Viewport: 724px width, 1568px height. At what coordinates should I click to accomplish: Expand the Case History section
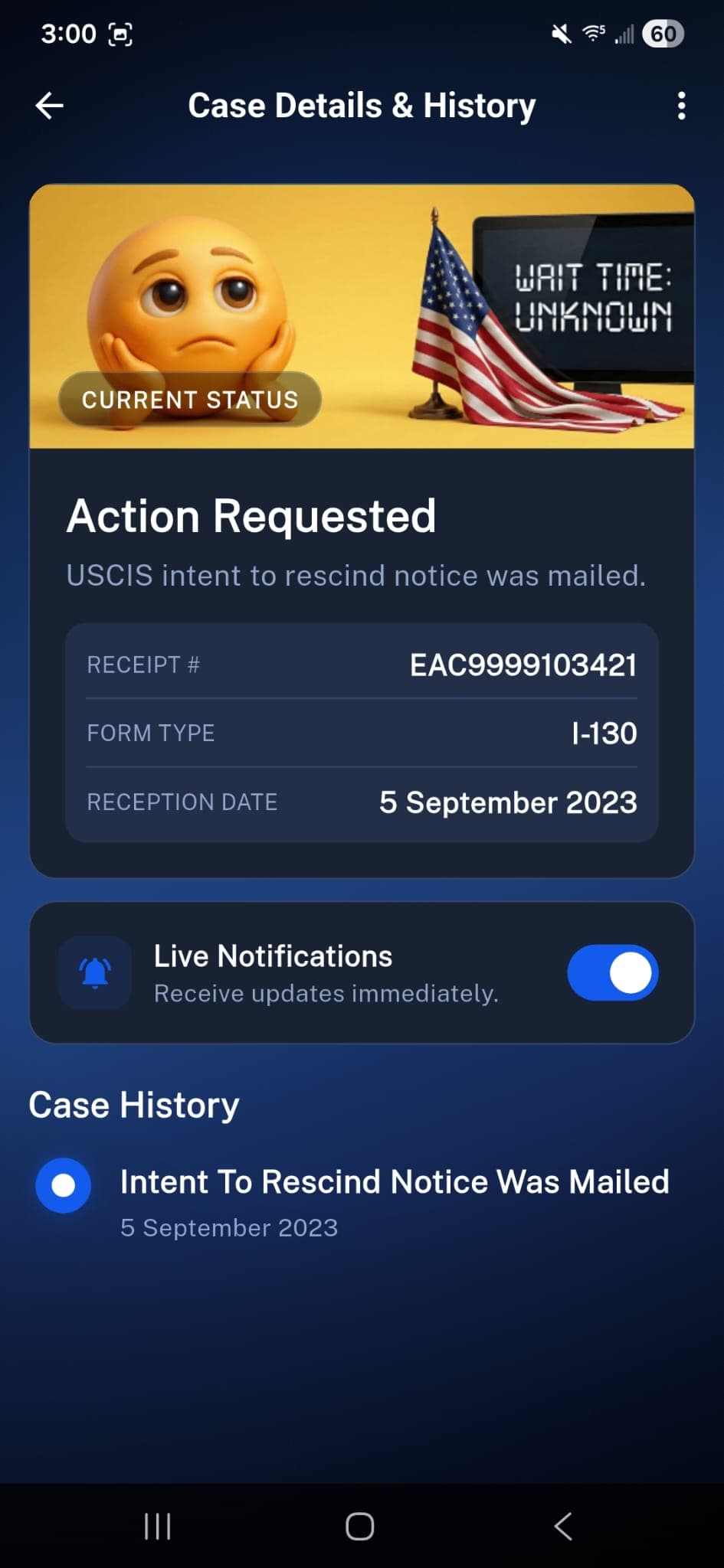[133, 1103]
